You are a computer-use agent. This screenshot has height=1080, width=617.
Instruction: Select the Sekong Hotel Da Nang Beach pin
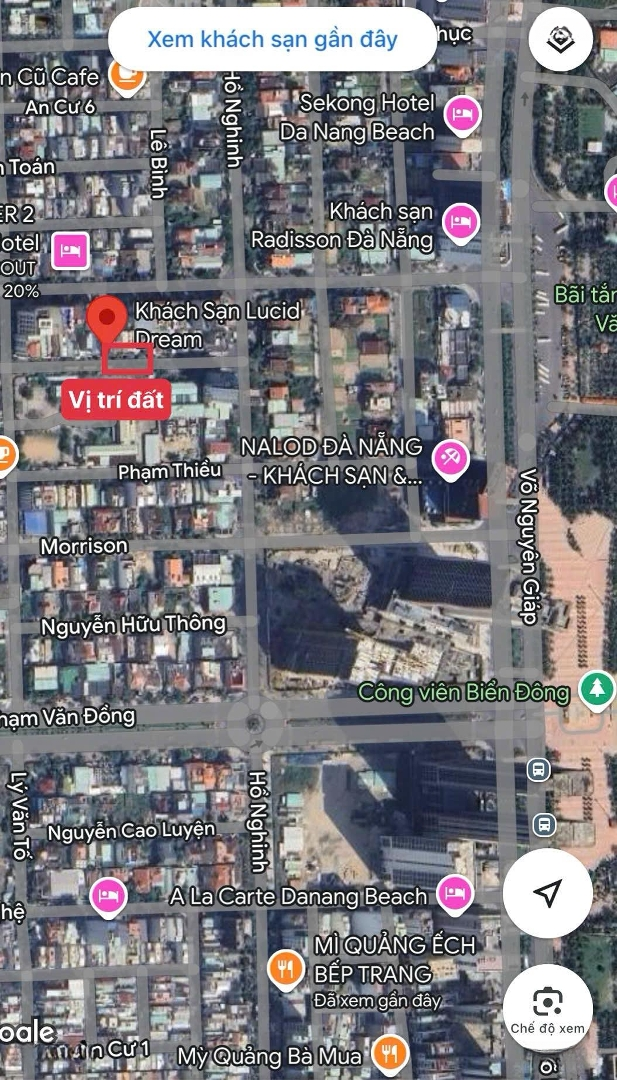tap(462, 115)
